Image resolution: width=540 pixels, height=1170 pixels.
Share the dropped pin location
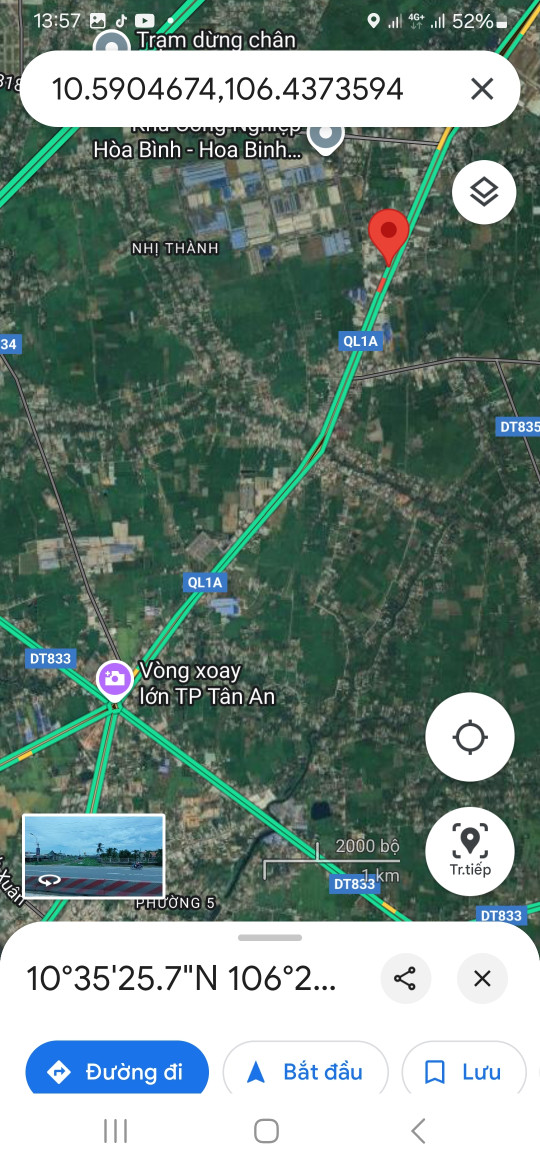405,978
